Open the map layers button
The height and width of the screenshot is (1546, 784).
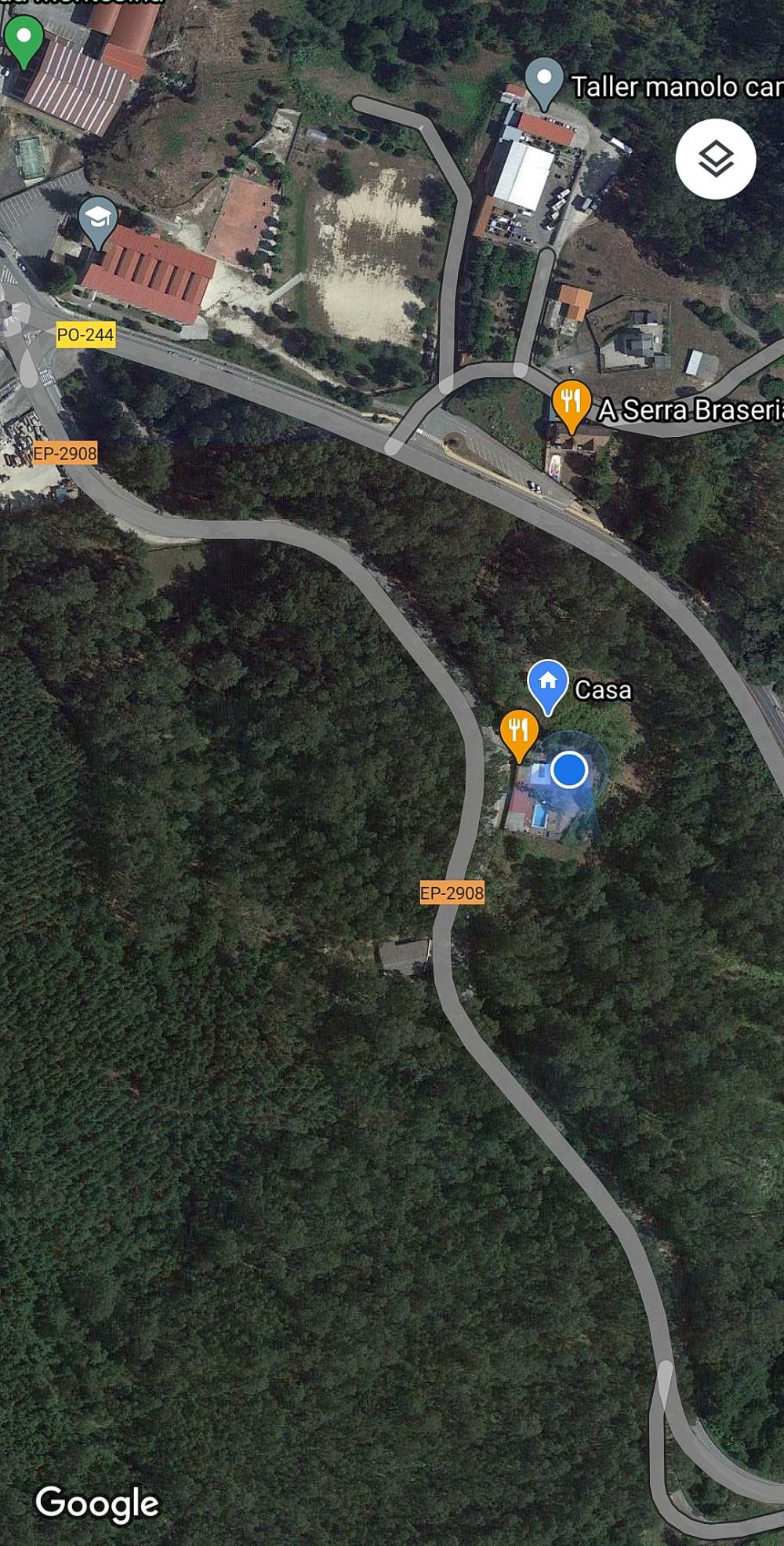[715, 159]
